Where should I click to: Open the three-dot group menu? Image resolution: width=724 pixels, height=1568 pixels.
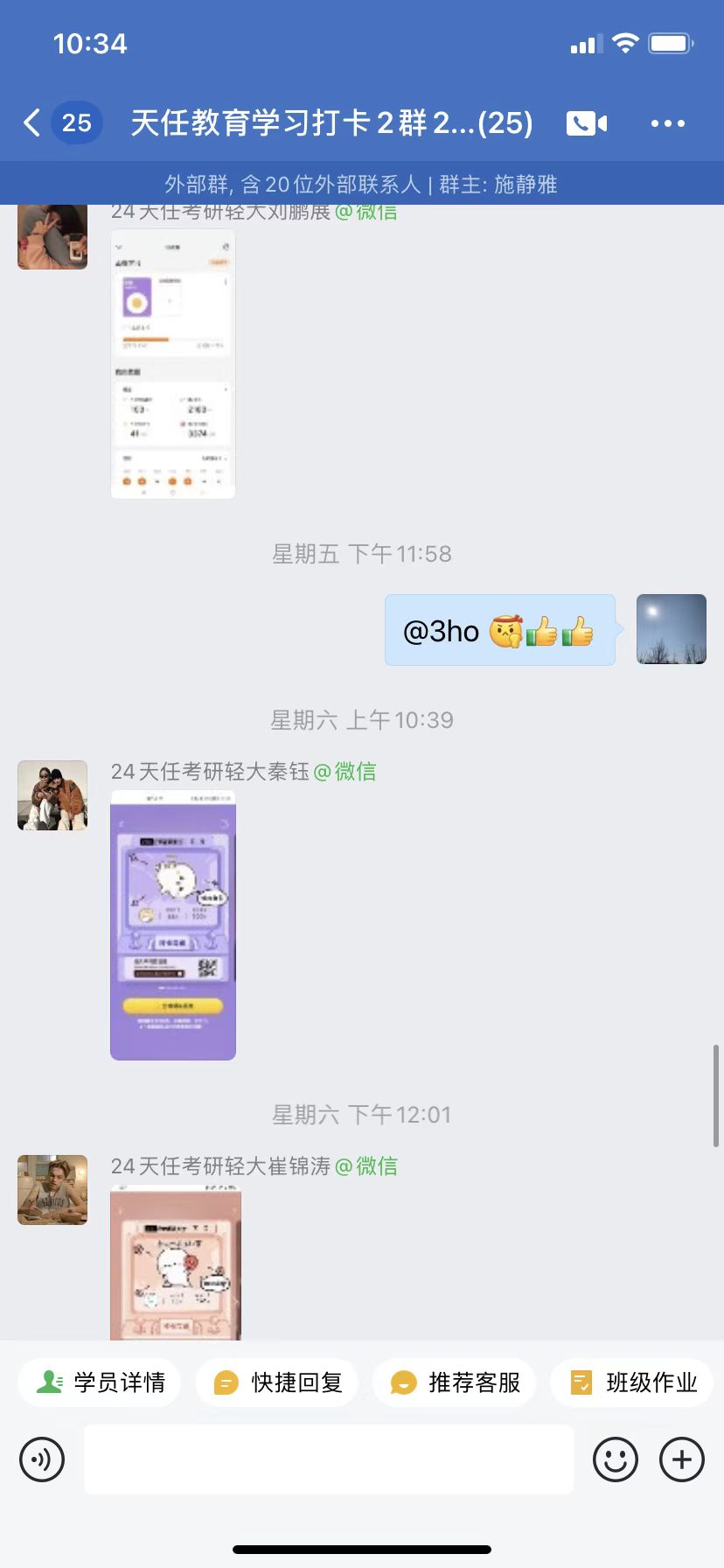pyautogui.click(x=668, y=123)
